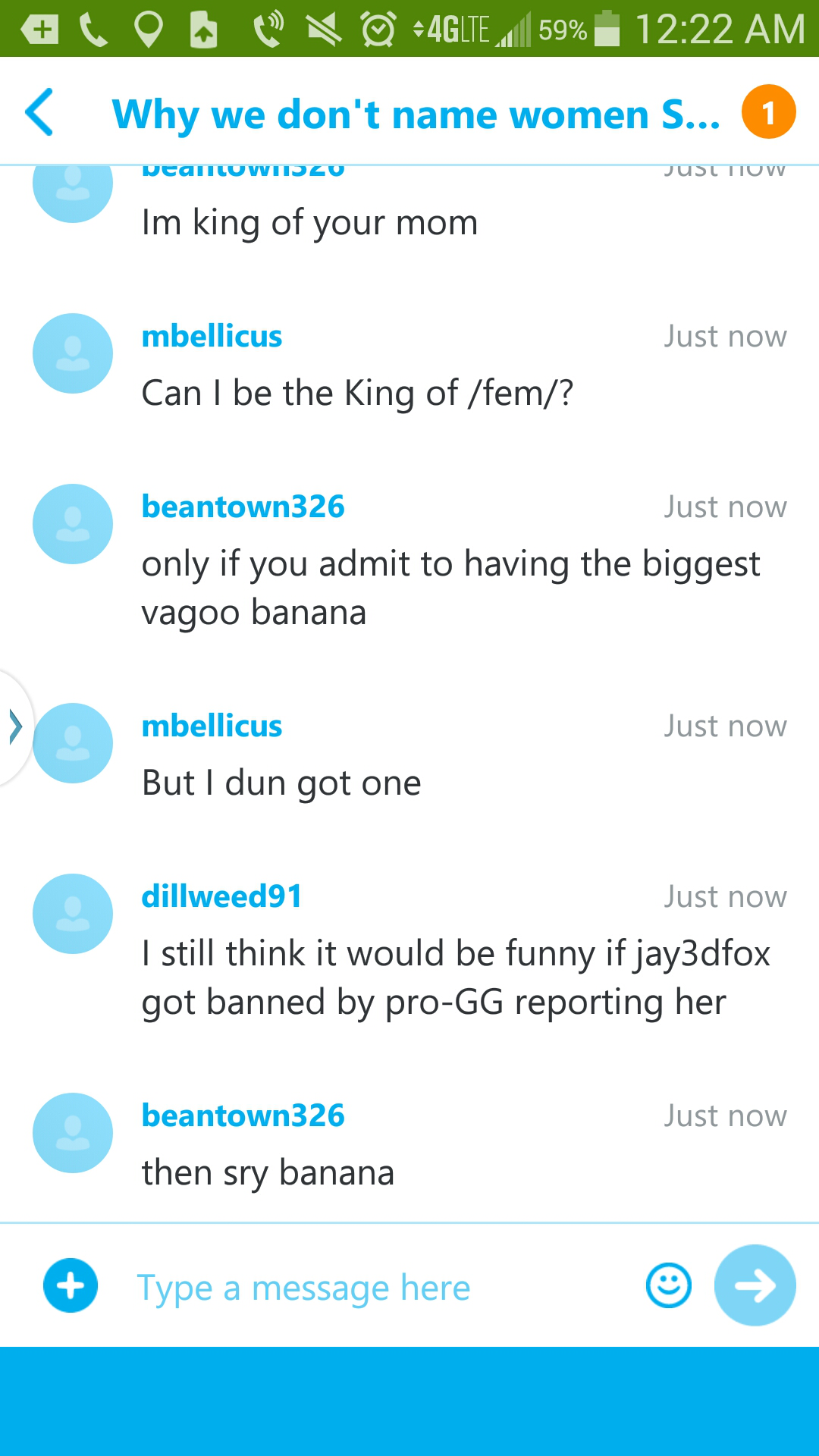Image resolution: width=819 pixels, height=1456 pixels.
Task: Tap the group chat title in header
Action: (416, 115)
